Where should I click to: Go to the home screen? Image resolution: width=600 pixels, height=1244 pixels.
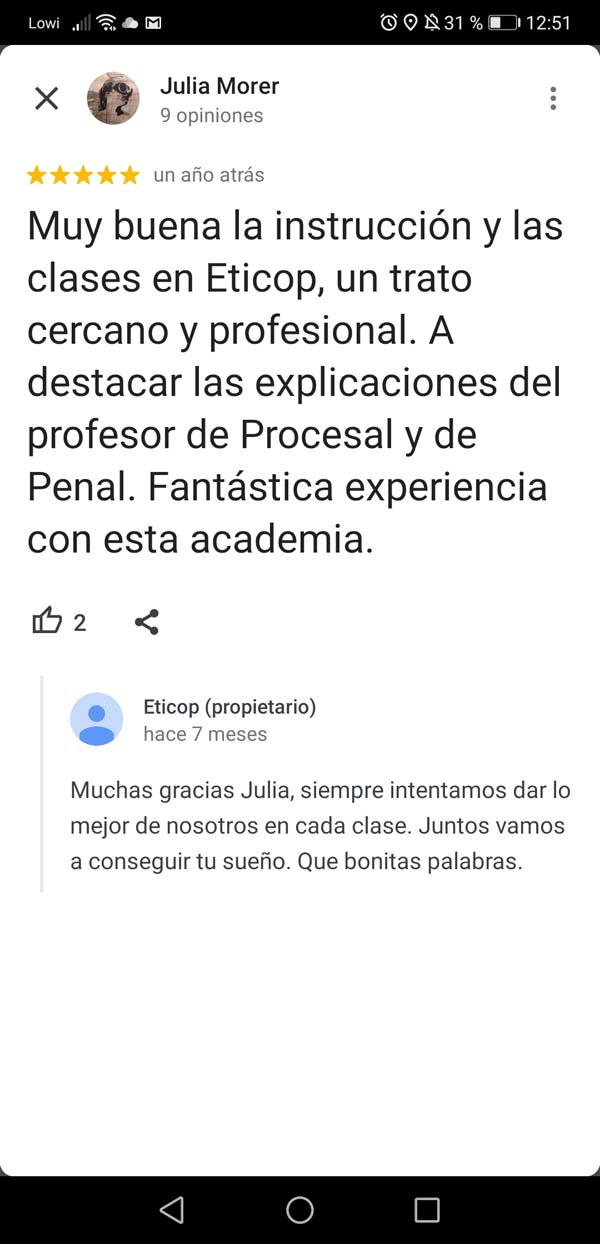coord(300,1210)
